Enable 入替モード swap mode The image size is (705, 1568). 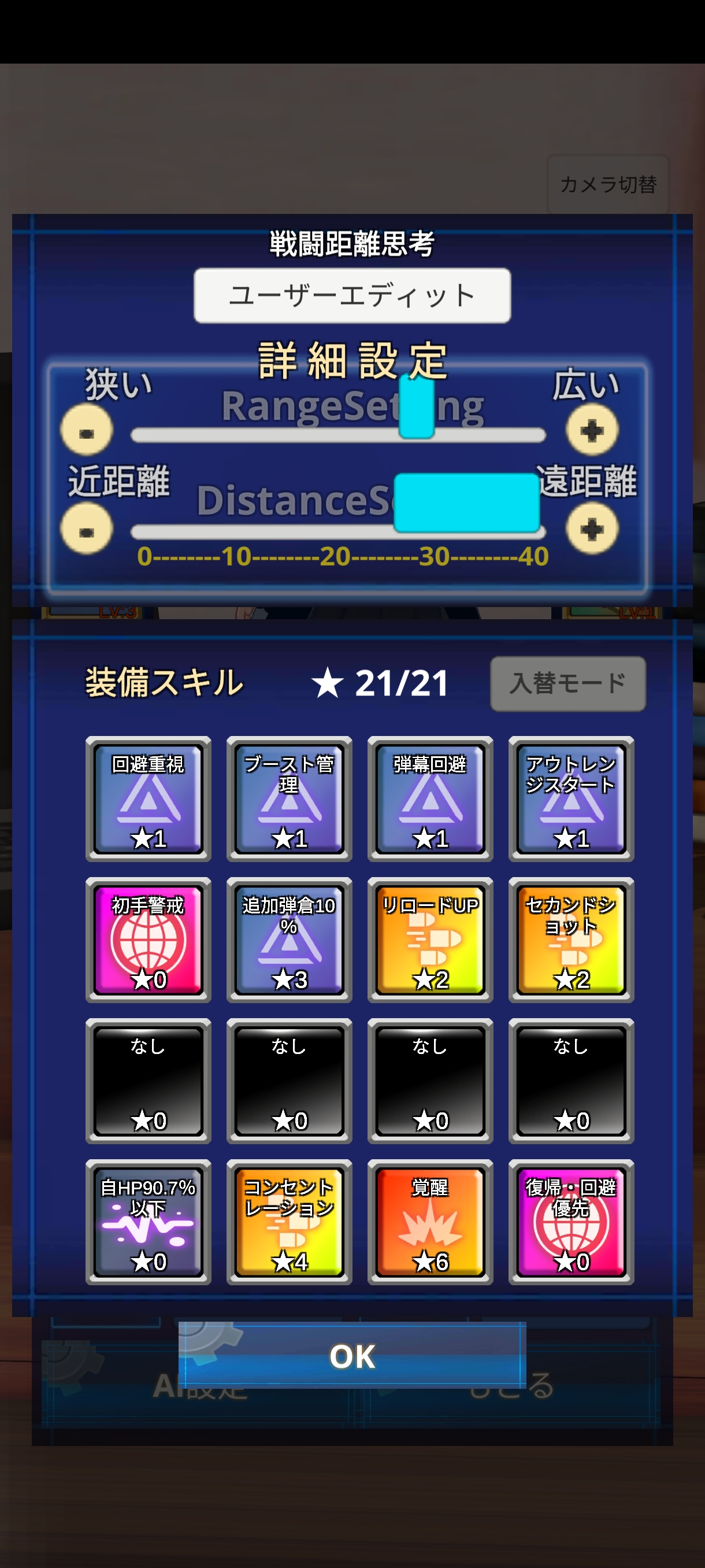(x=567, y=683)
